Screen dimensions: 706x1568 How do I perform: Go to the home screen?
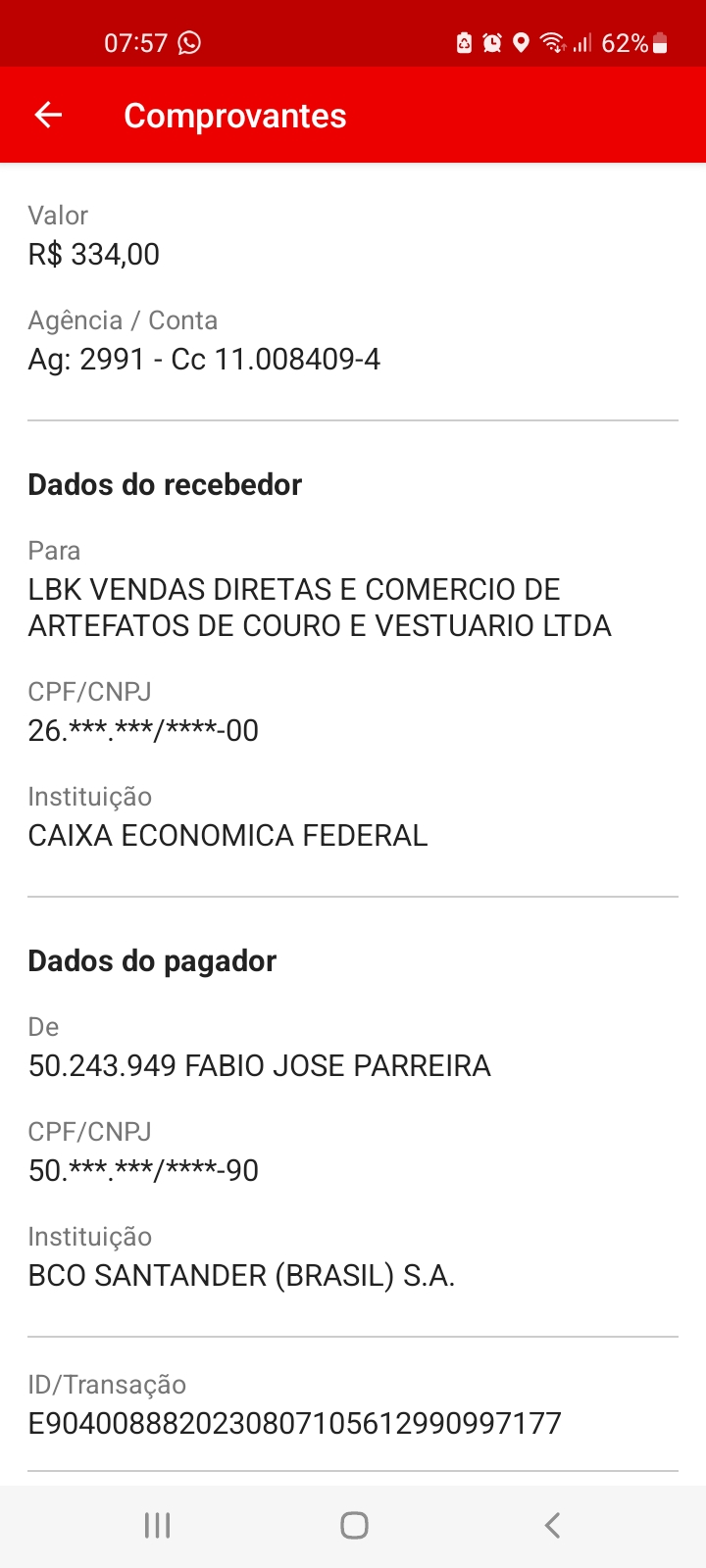354,1525
